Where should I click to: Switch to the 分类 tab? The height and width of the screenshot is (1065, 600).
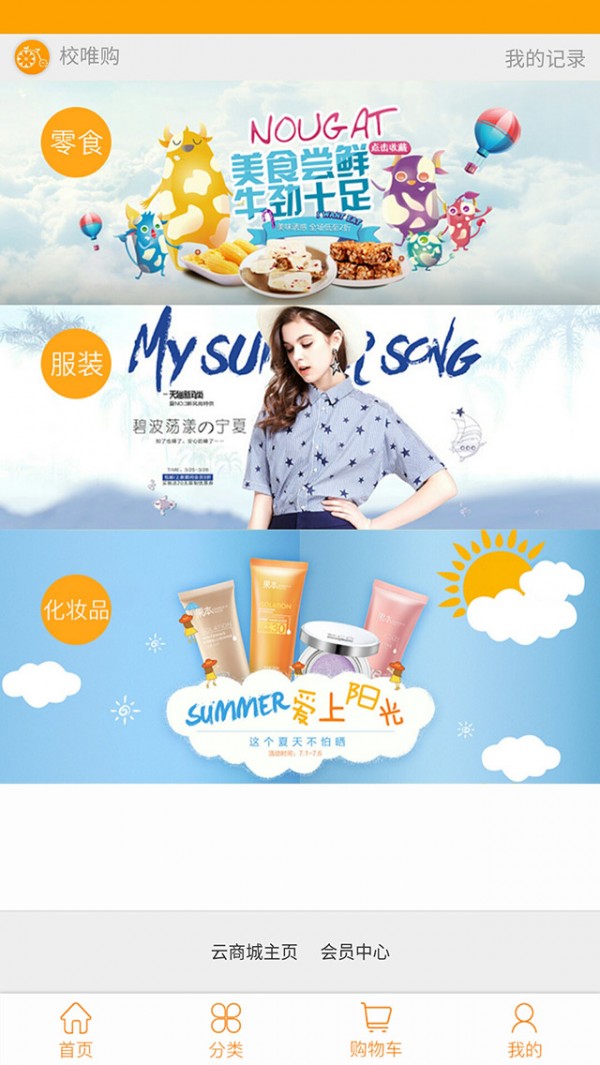tap(226, 1030)
